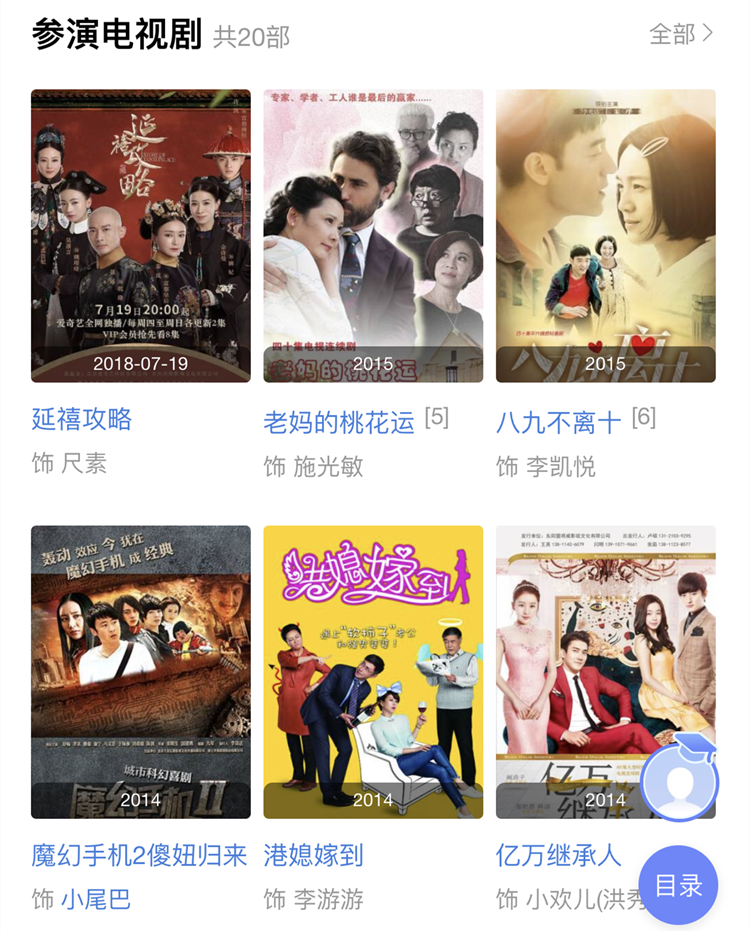Visit the 港媳嫁到 title link

point(313,855)
